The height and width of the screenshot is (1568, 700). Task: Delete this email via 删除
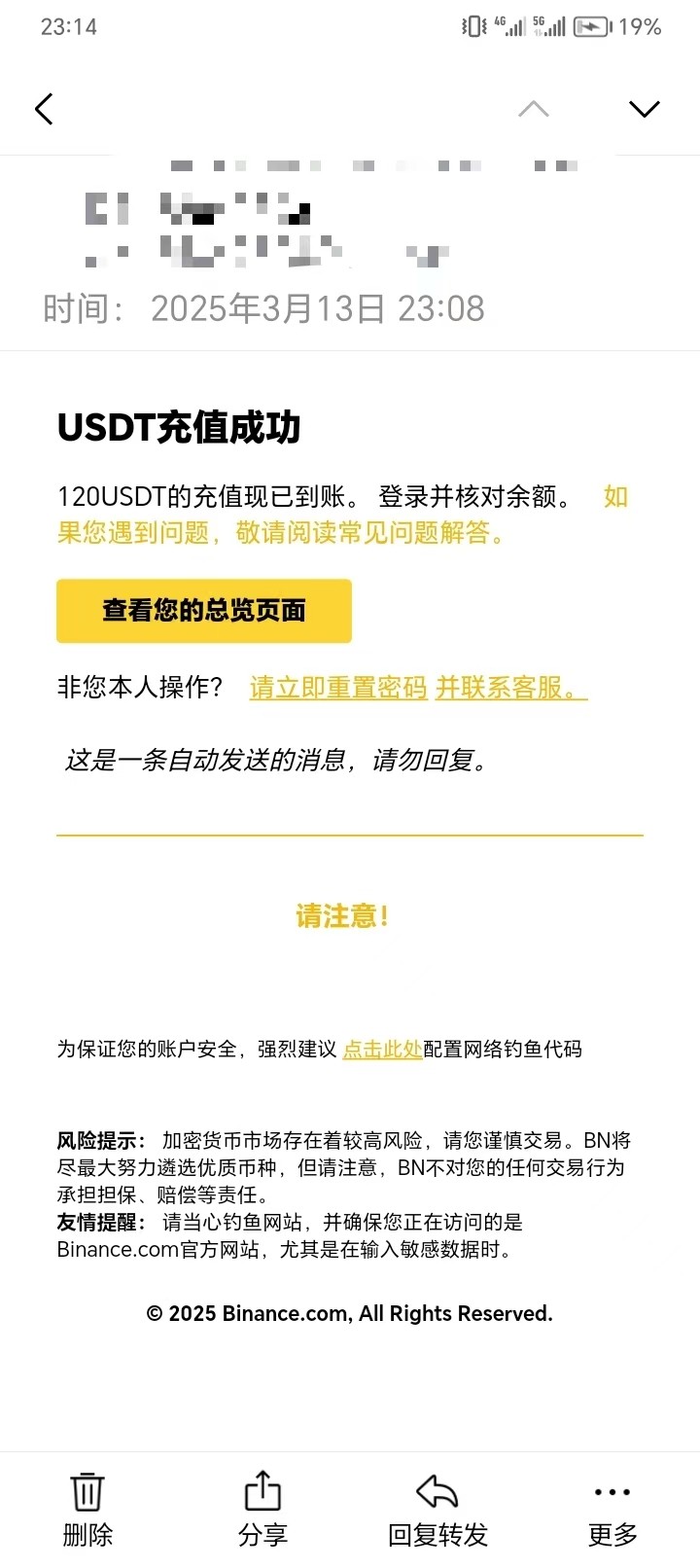coord(87,1509)
